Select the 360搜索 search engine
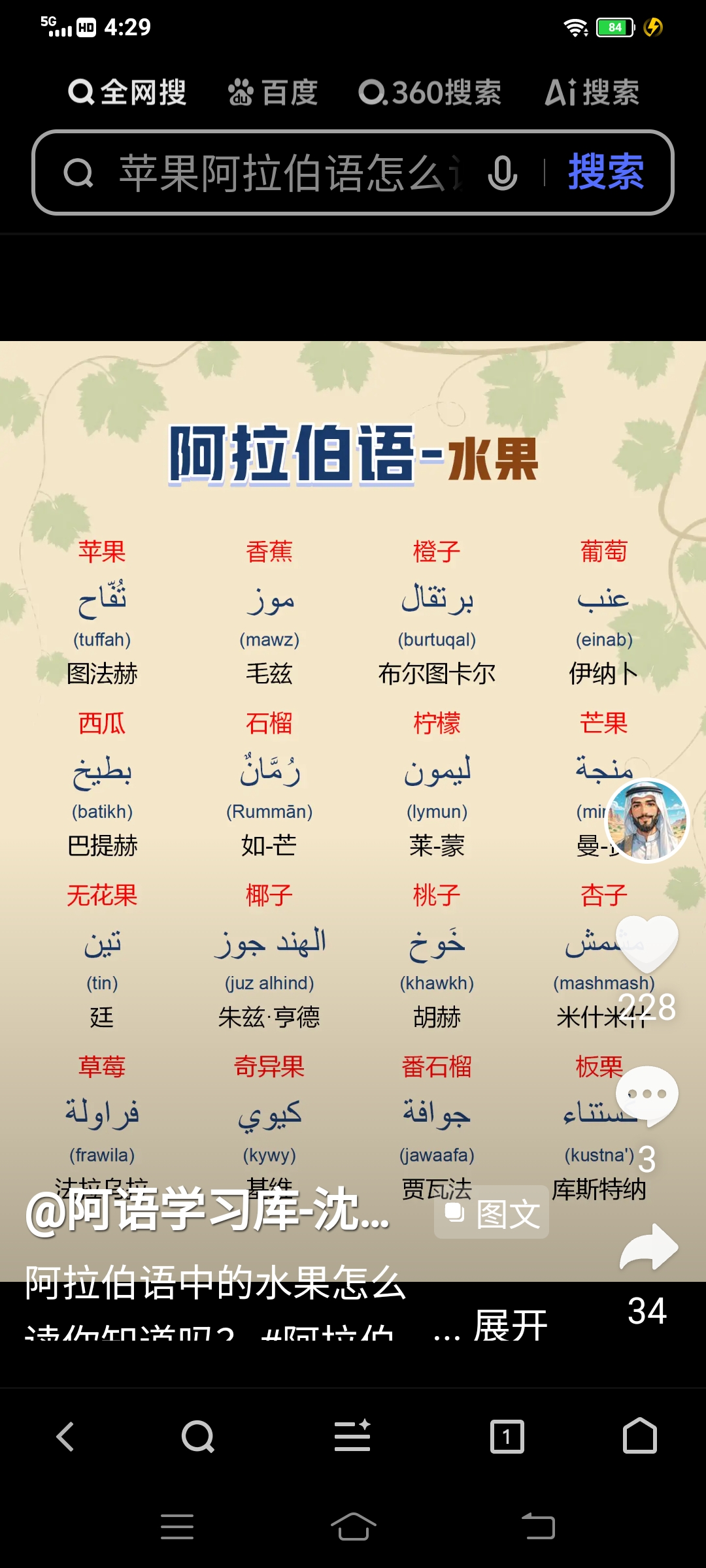 [x=429, y=92]
